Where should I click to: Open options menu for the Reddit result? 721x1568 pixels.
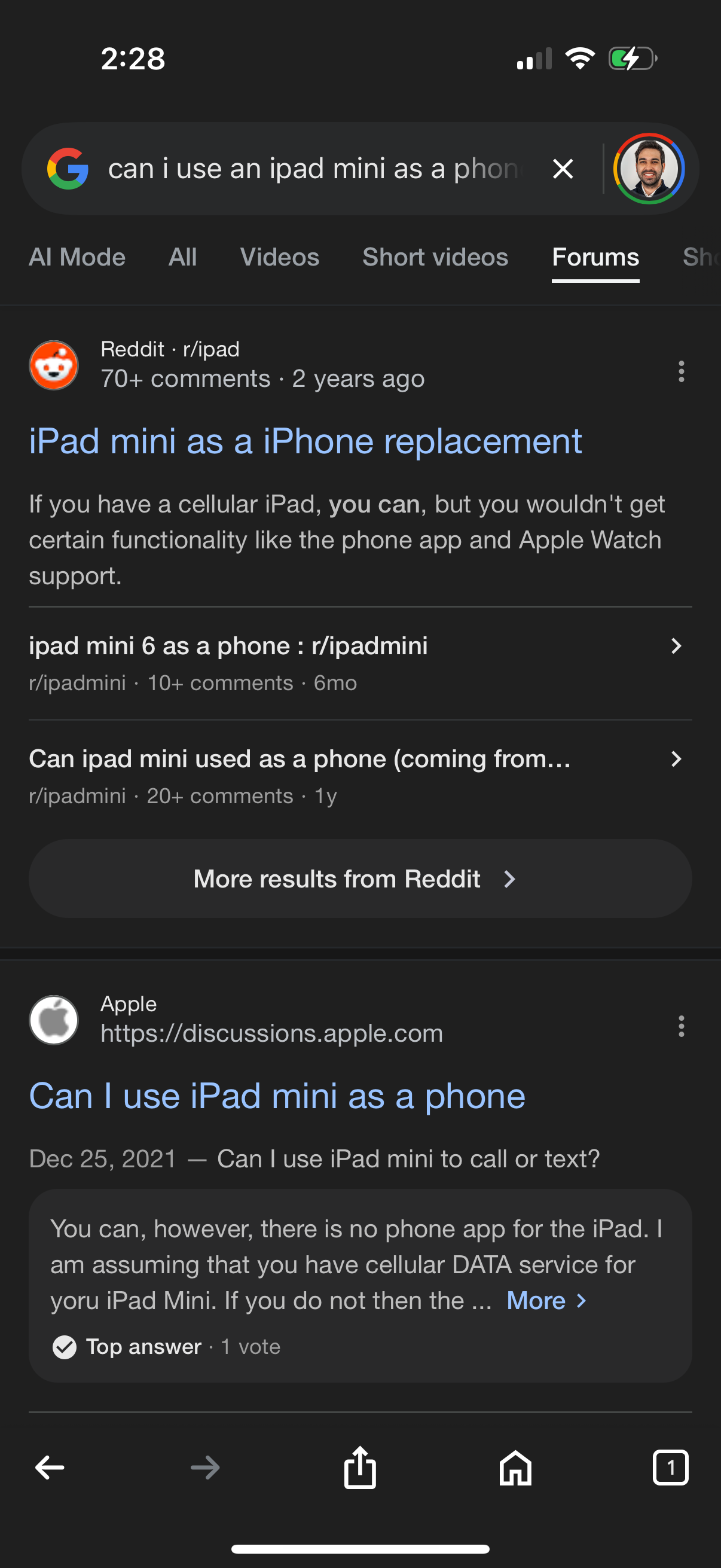tap(681, 373)
